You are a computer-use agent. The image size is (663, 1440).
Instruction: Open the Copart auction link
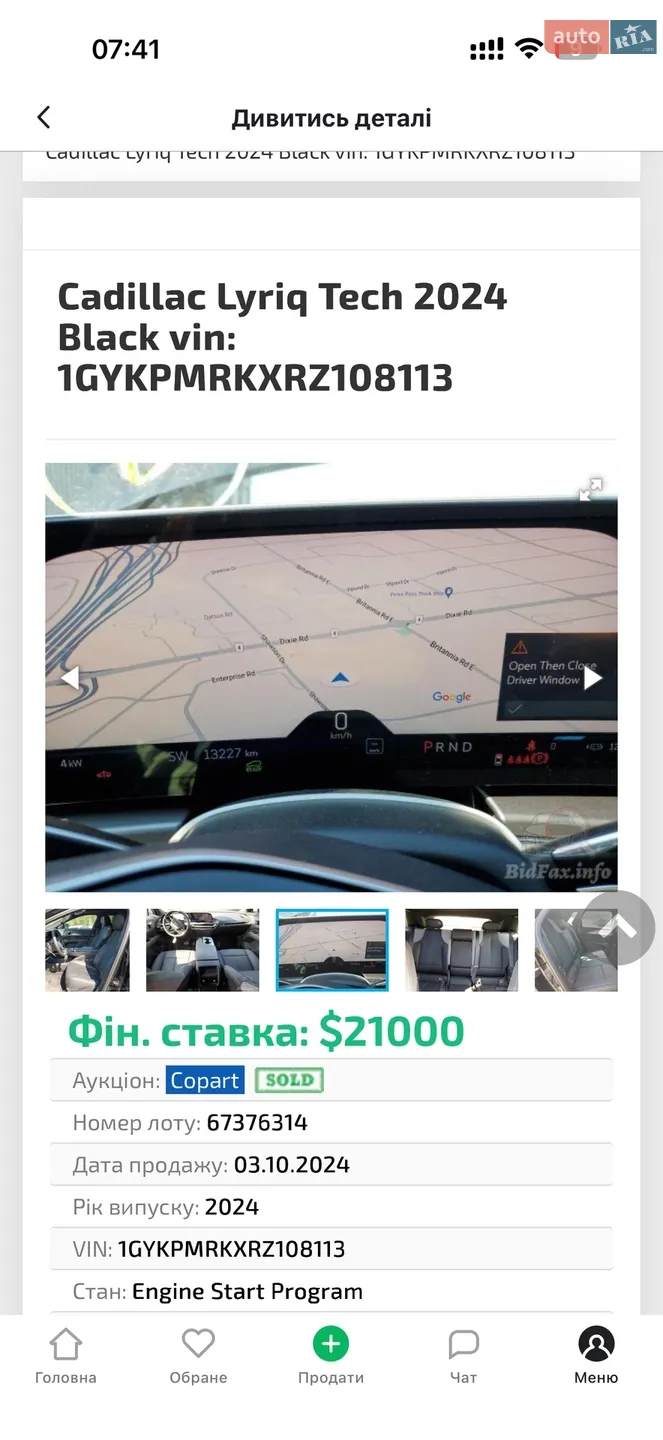(205, 1081)
